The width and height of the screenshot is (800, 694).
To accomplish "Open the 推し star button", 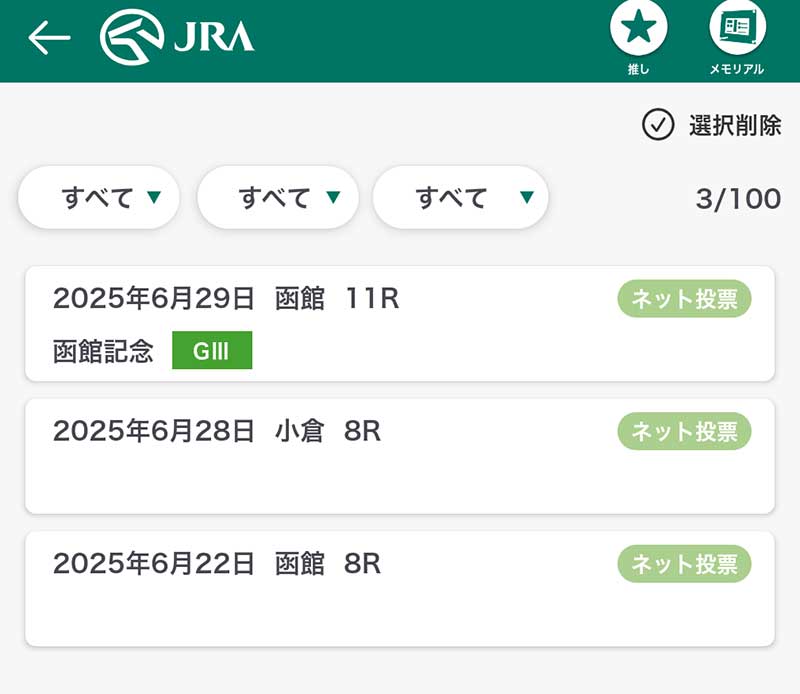I will (x=638, y=32).
